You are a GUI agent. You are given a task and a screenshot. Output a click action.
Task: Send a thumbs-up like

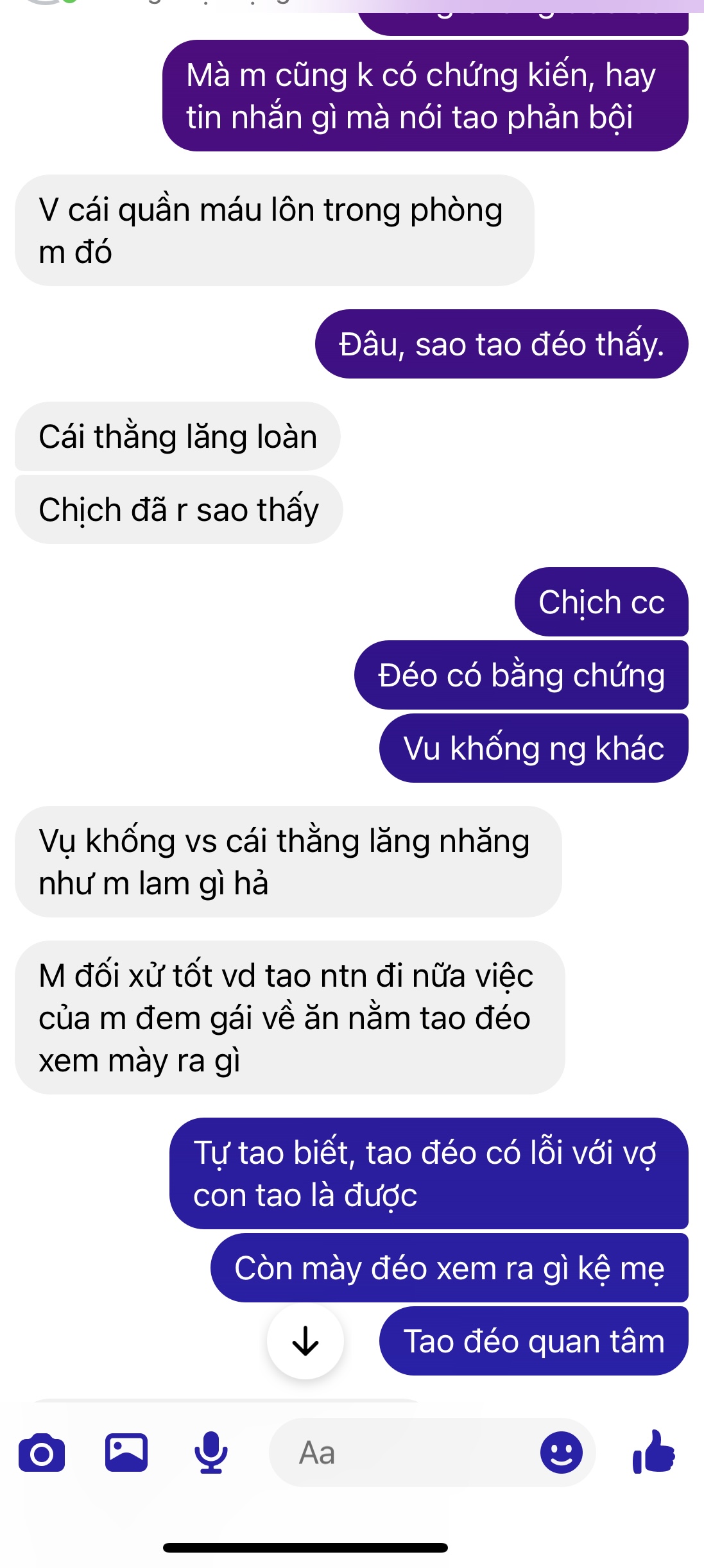coord(654,1452)
